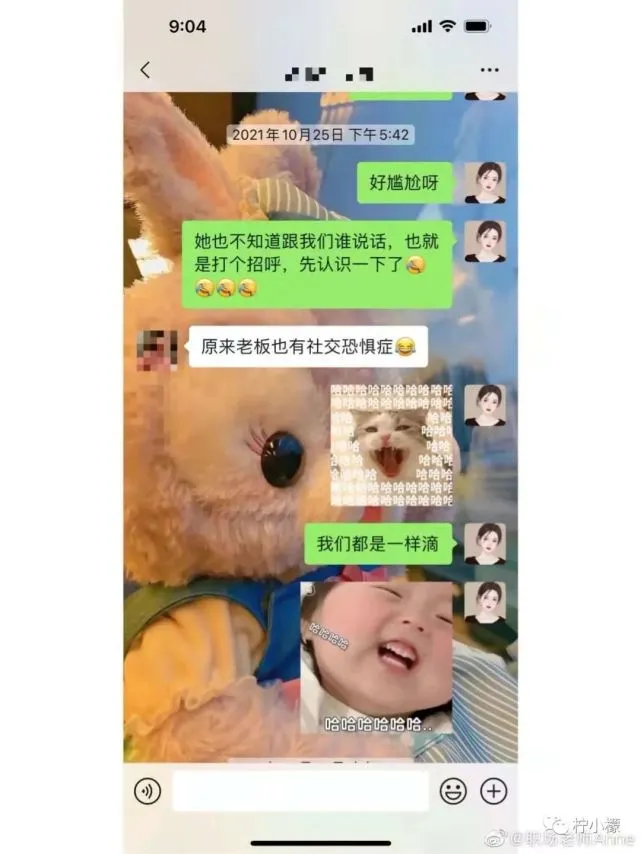Go back to the chat list
The height and width of the screenshot is (854, 641).
pos(146,70)
